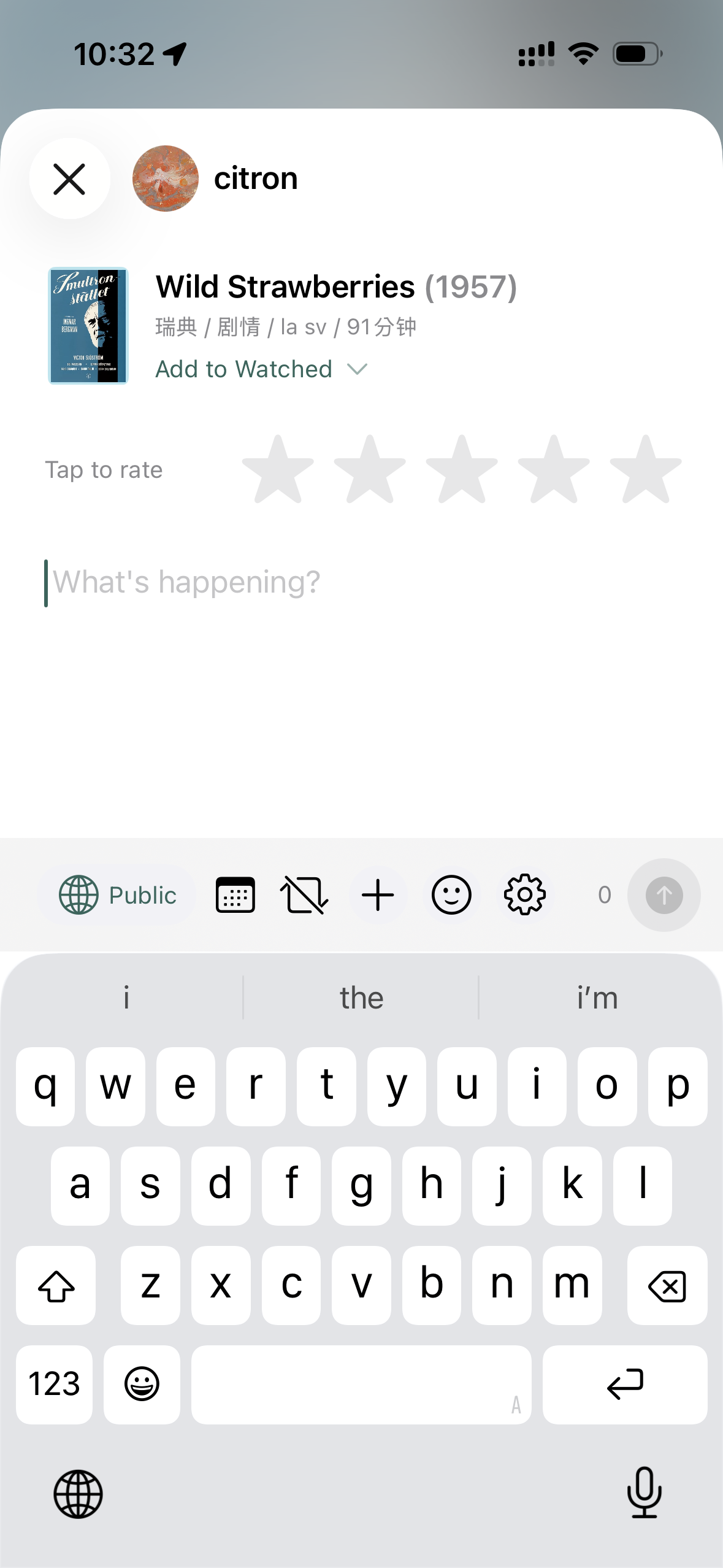Open citron's profile avatar

point(166,179)
